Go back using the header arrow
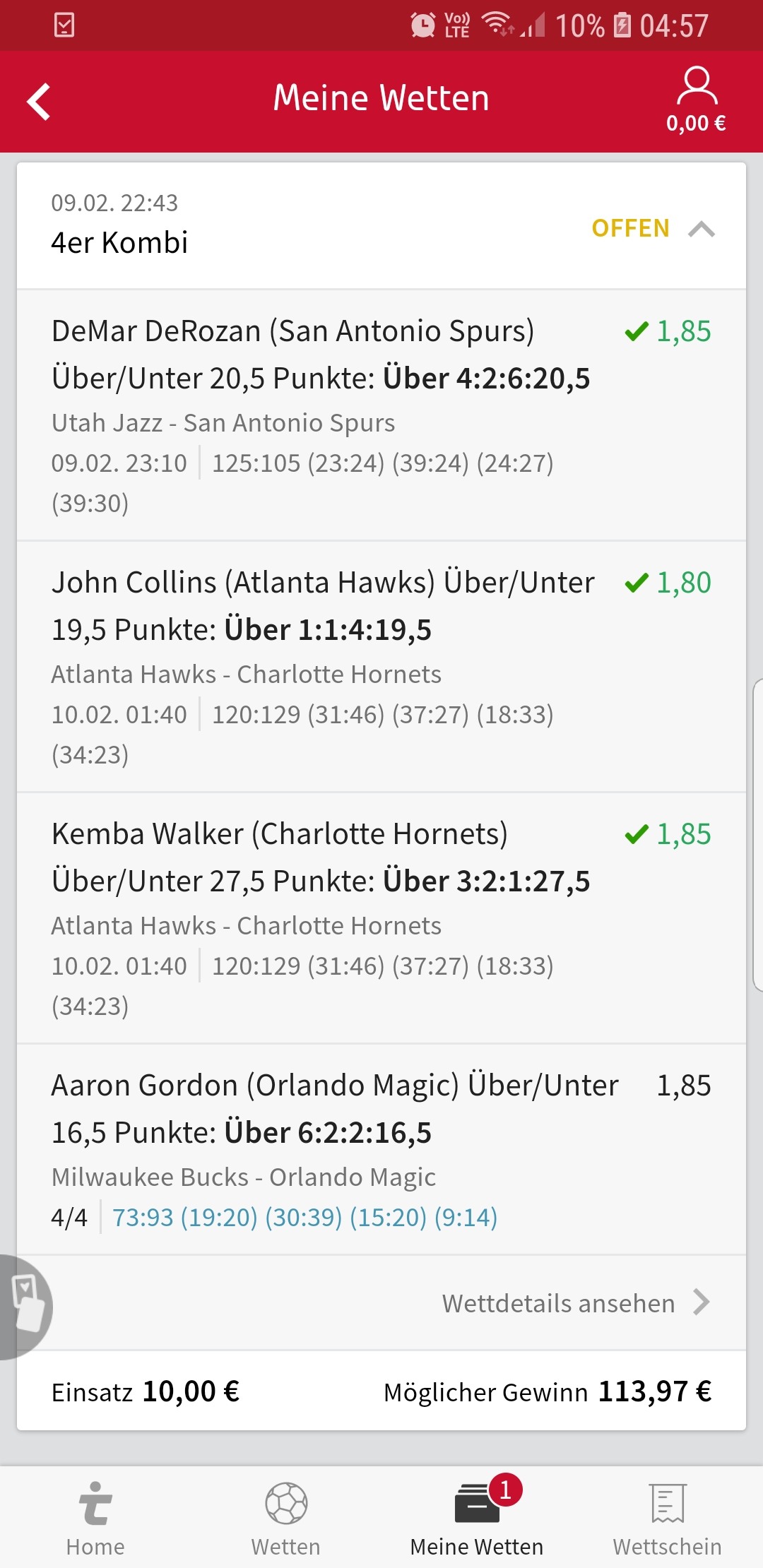763x1568 pixels. coord(40,102)
